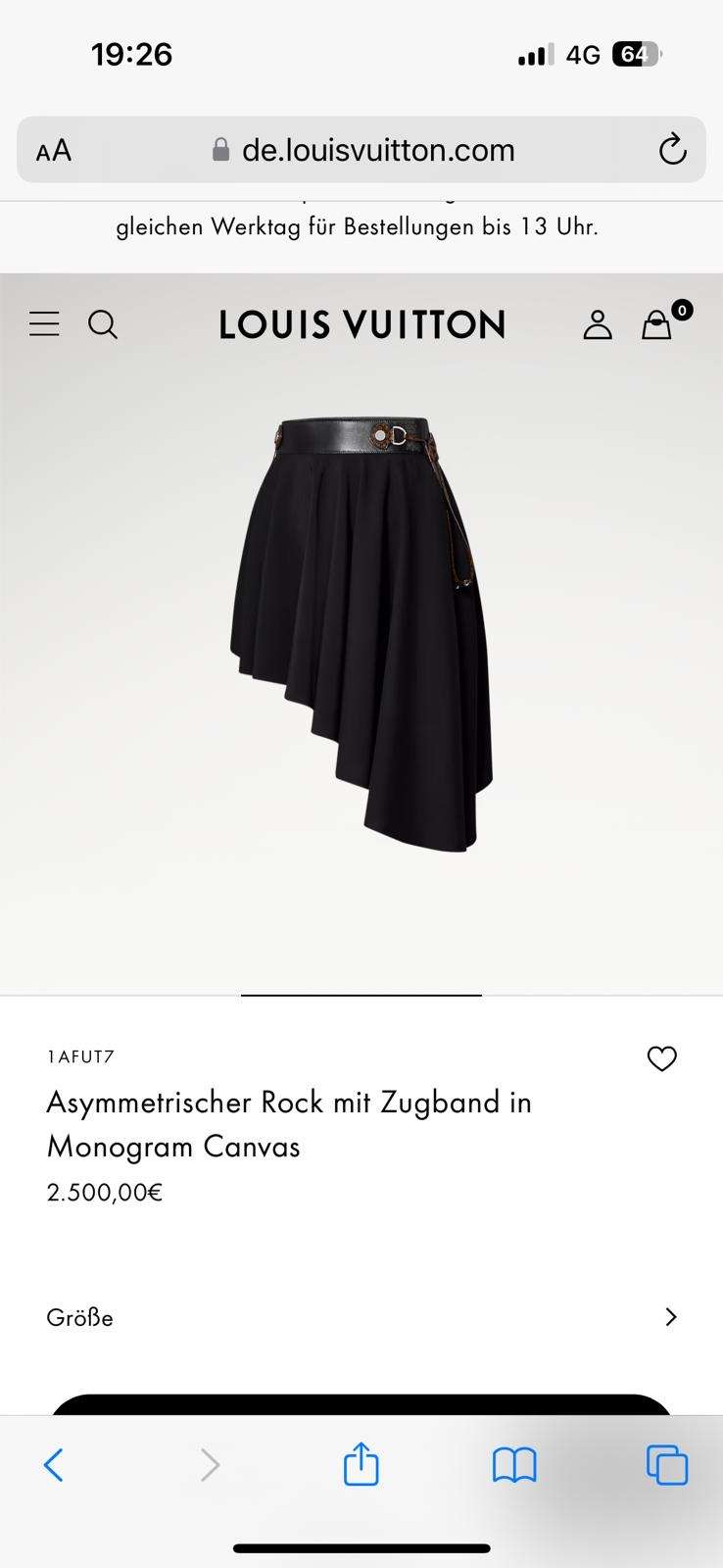Go back to the previous page

coord(55,1465)
